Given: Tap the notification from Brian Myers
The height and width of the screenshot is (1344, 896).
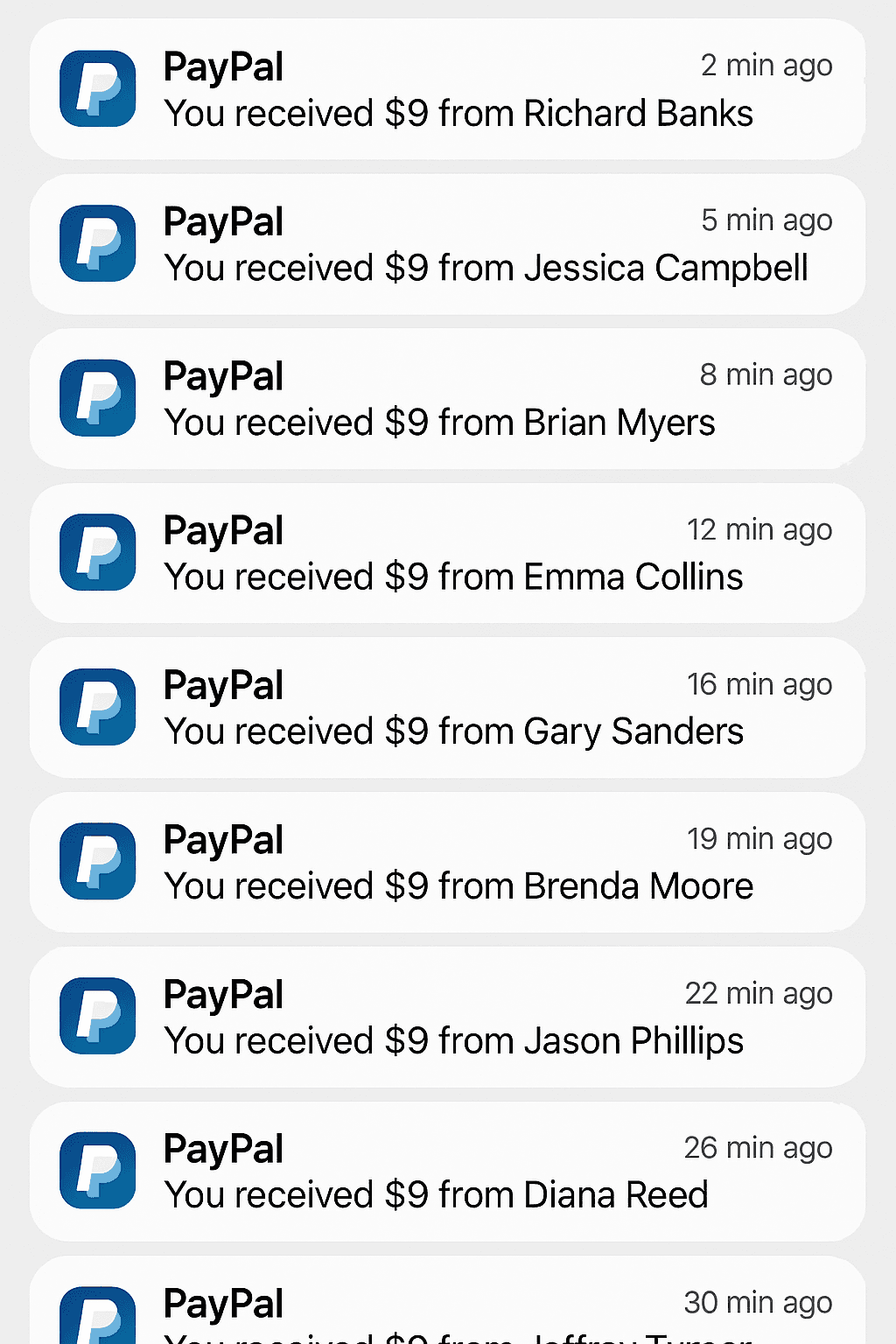Looking at the screenshot, I should [447, 398].
